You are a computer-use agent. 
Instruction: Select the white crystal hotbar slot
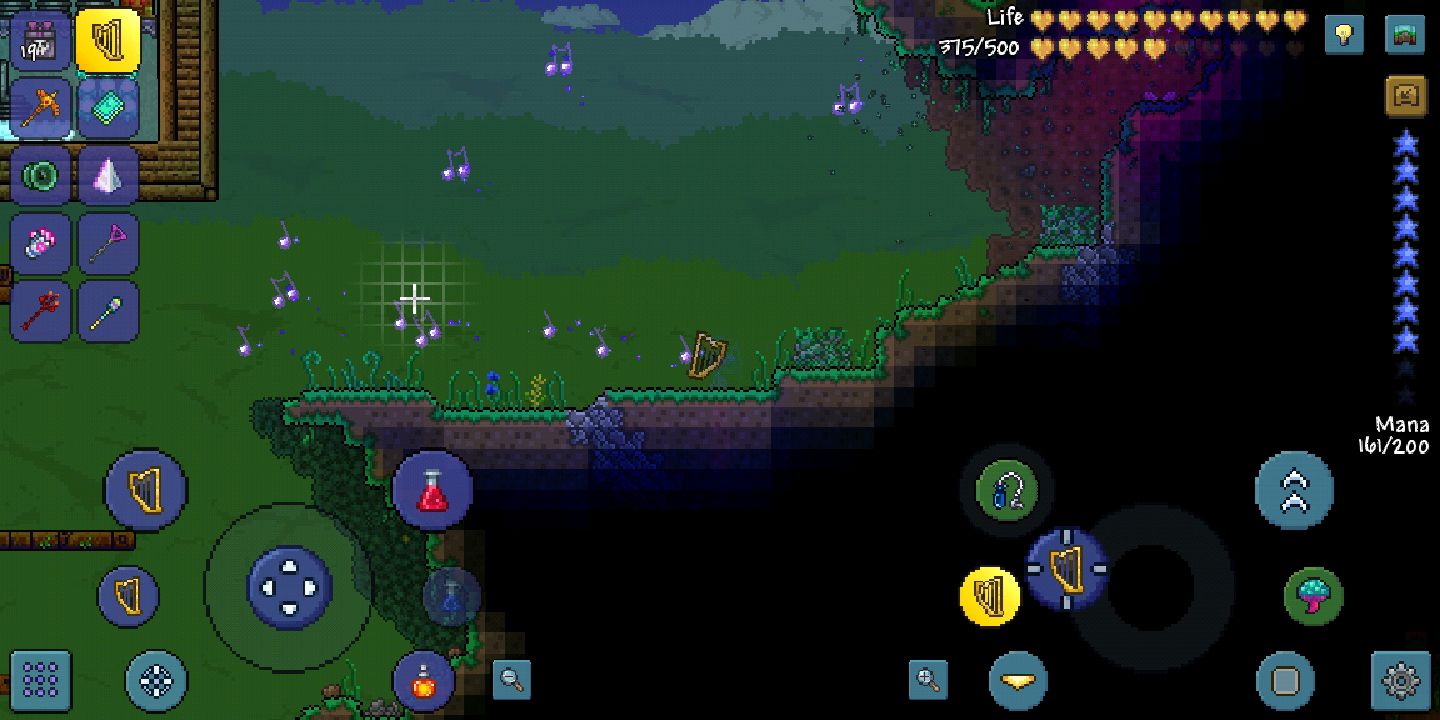click(108, 175)
